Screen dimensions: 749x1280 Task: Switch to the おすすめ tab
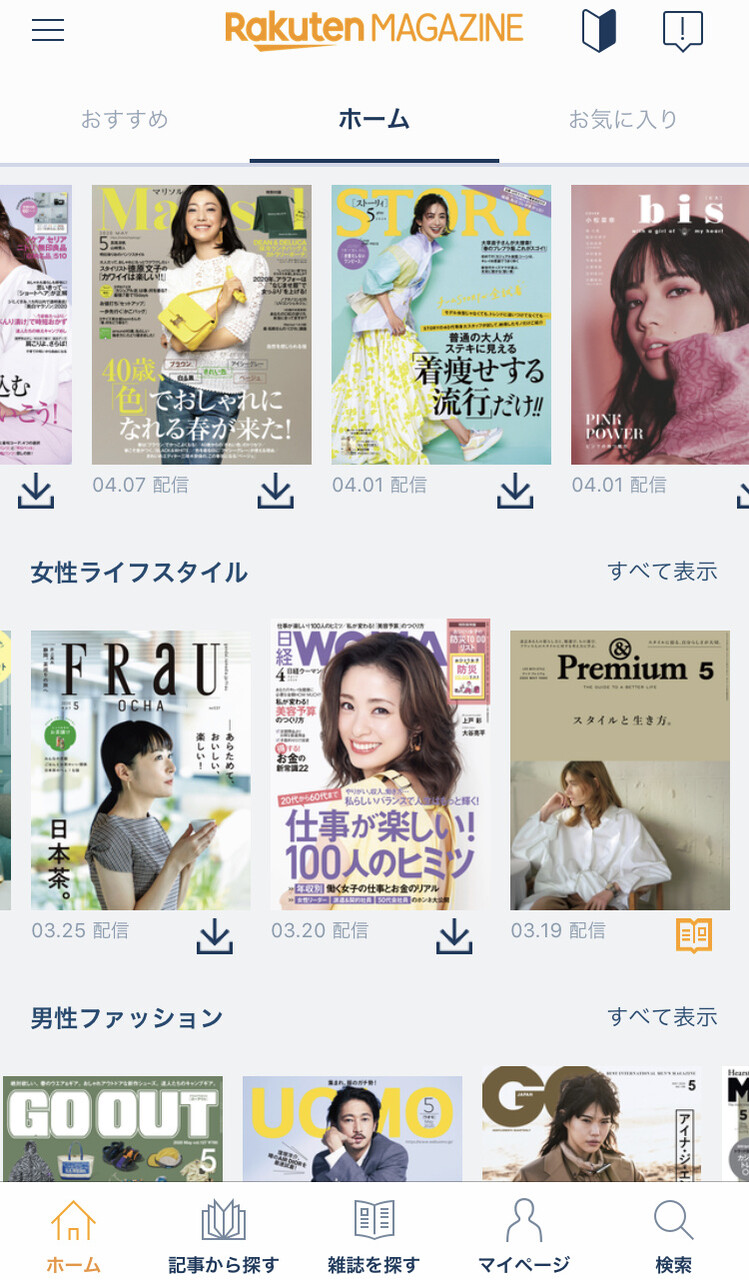(x=125, y=119)
